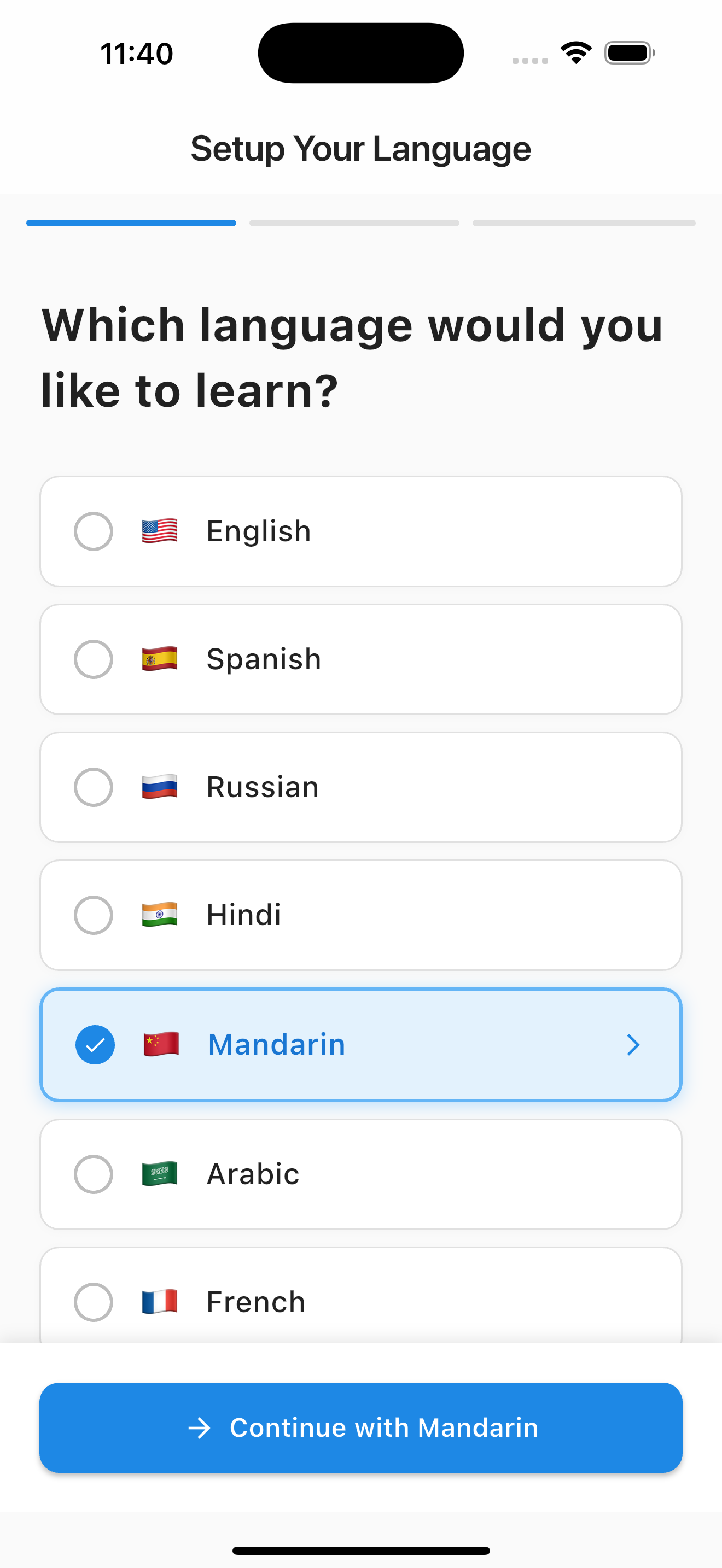Choose Arabic as the language to learn
This screenshot has width=722, height=1568.
[360, 1174]
